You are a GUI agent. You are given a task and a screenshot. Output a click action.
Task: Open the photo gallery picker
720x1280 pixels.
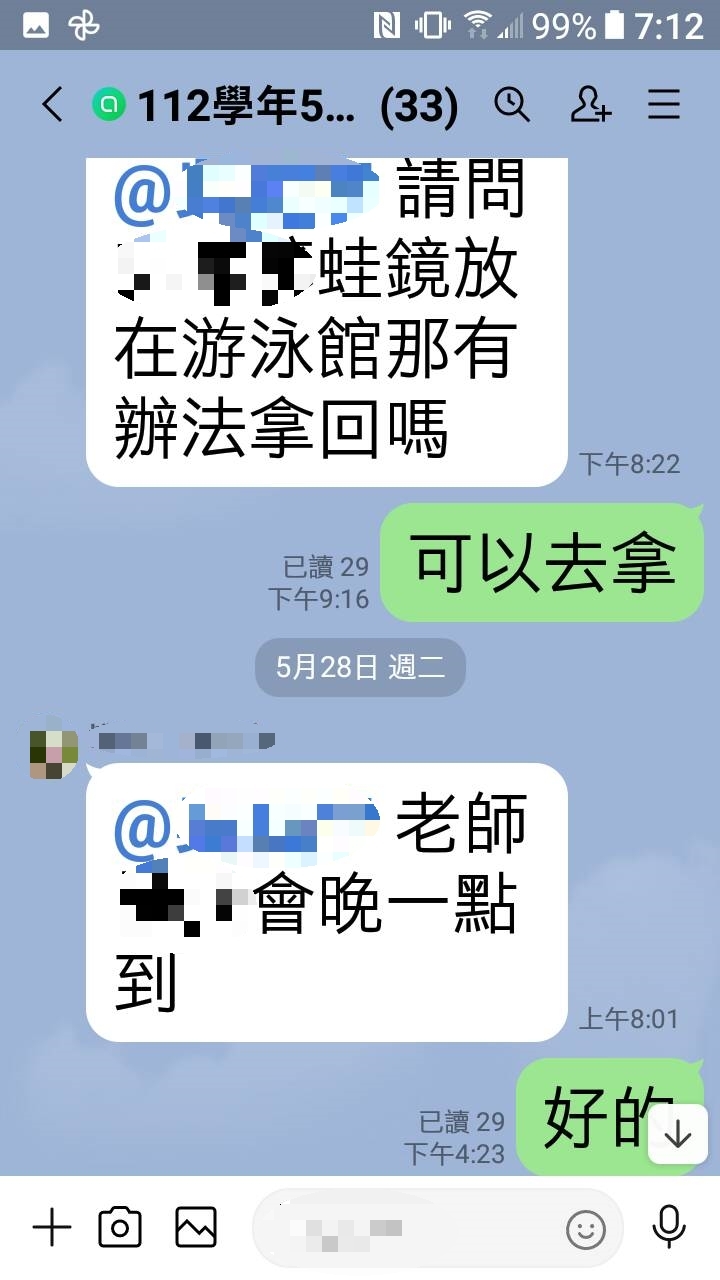click(x=196, y=1228)
